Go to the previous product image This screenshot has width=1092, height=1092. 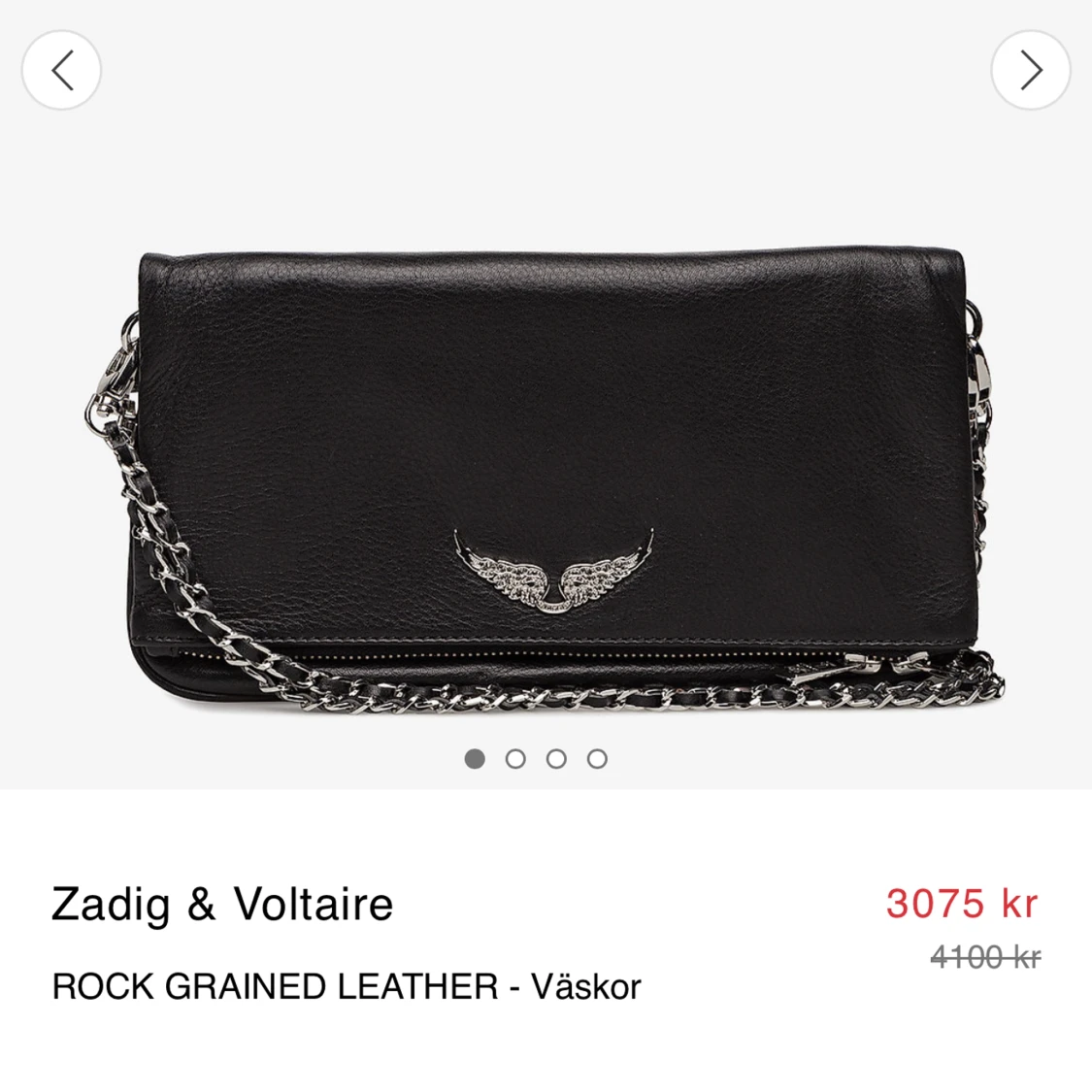point(61,70)
